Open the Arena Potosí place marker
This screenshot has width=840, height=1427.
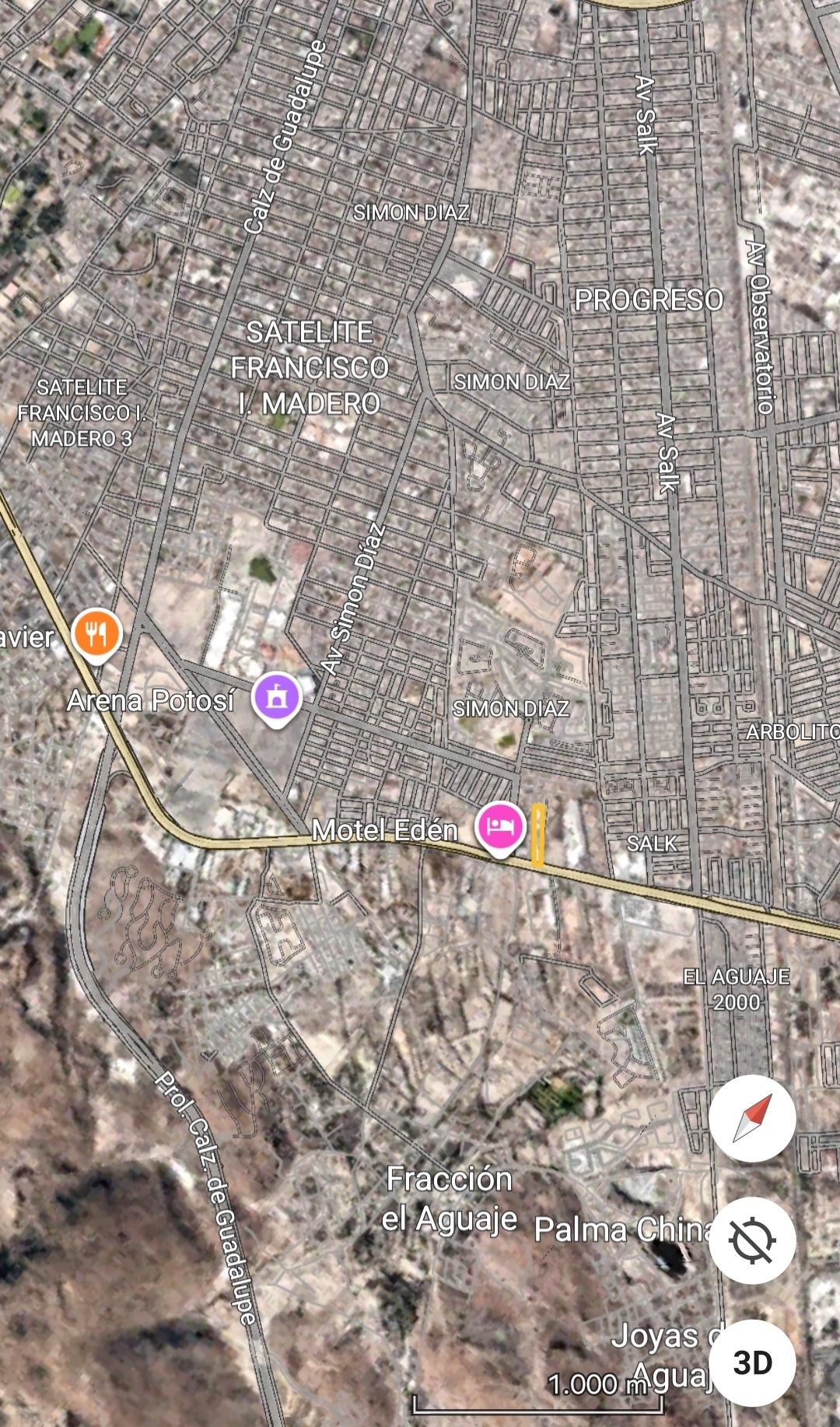276,696
